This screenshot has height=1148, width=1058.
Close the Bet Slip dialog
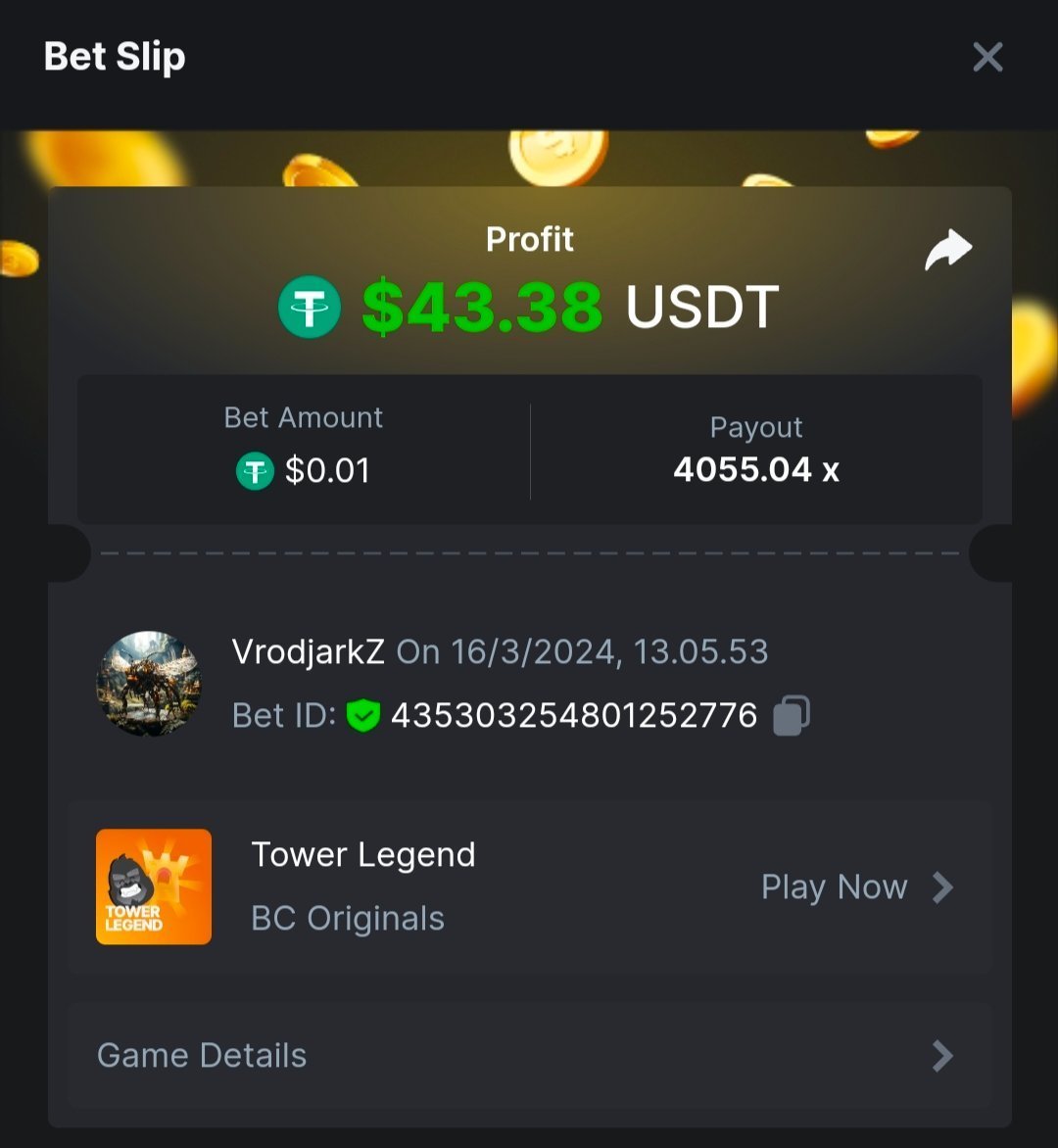[x=987, y=58]
